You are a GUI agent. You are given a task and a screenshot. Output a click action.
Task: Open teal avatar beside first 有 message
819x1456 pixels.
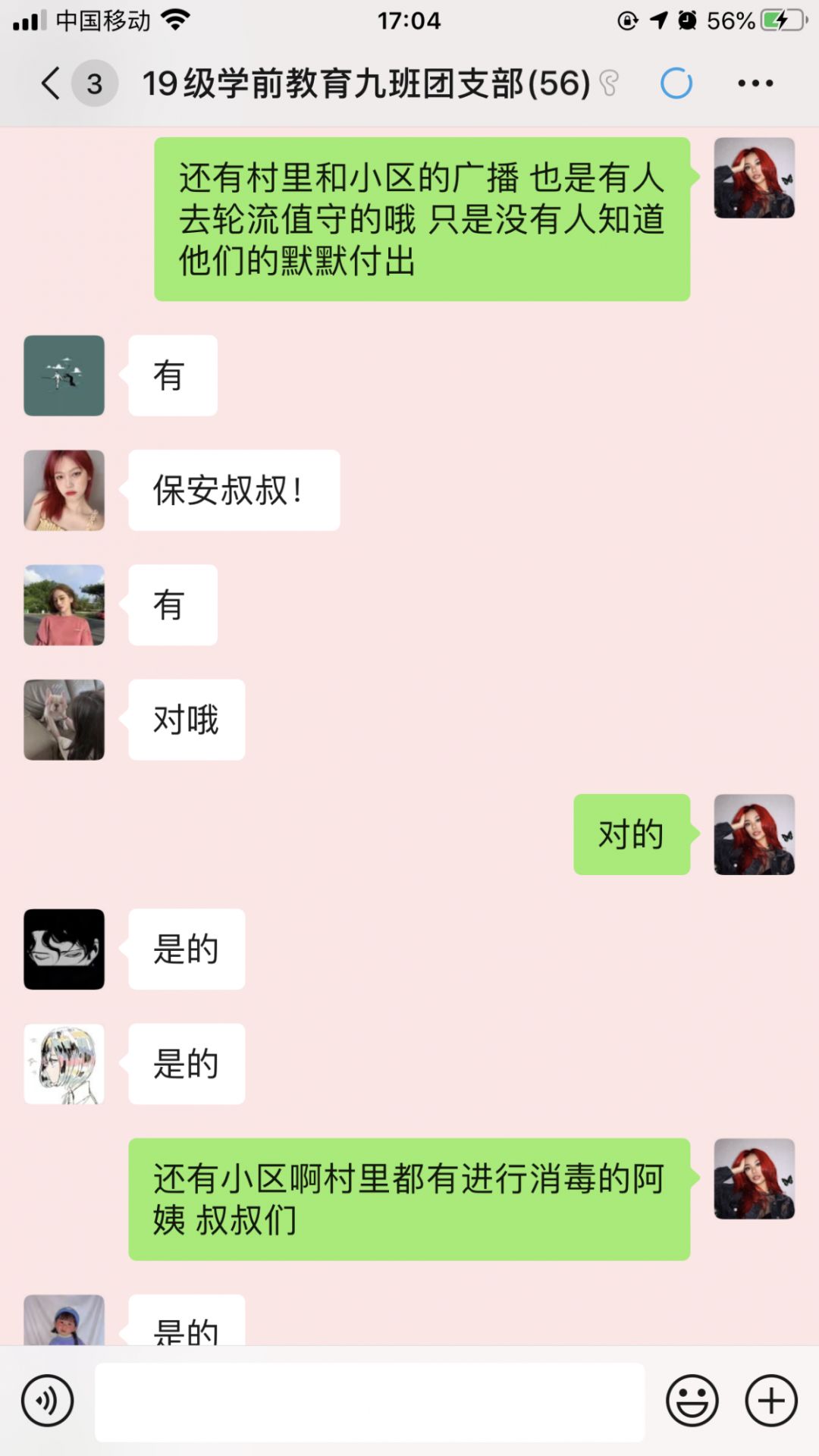(64, 375)
